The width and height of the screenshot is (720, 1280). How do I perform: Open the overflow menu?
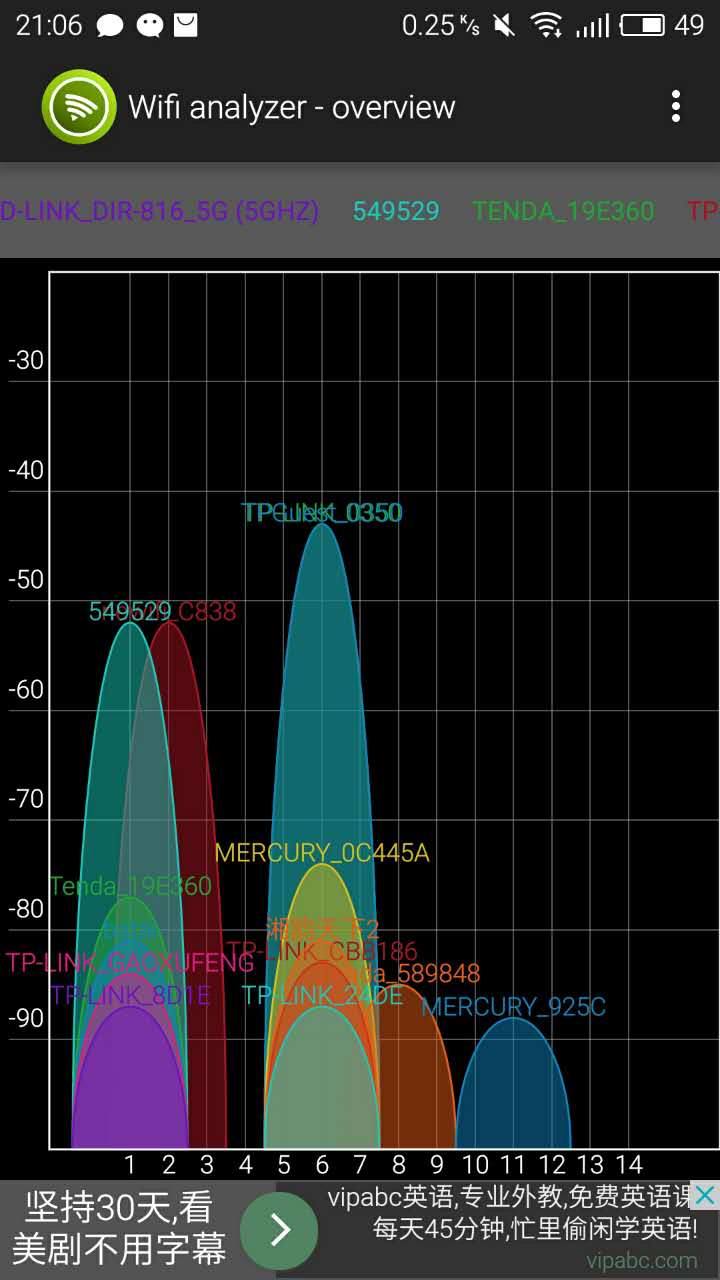[676, 107]
